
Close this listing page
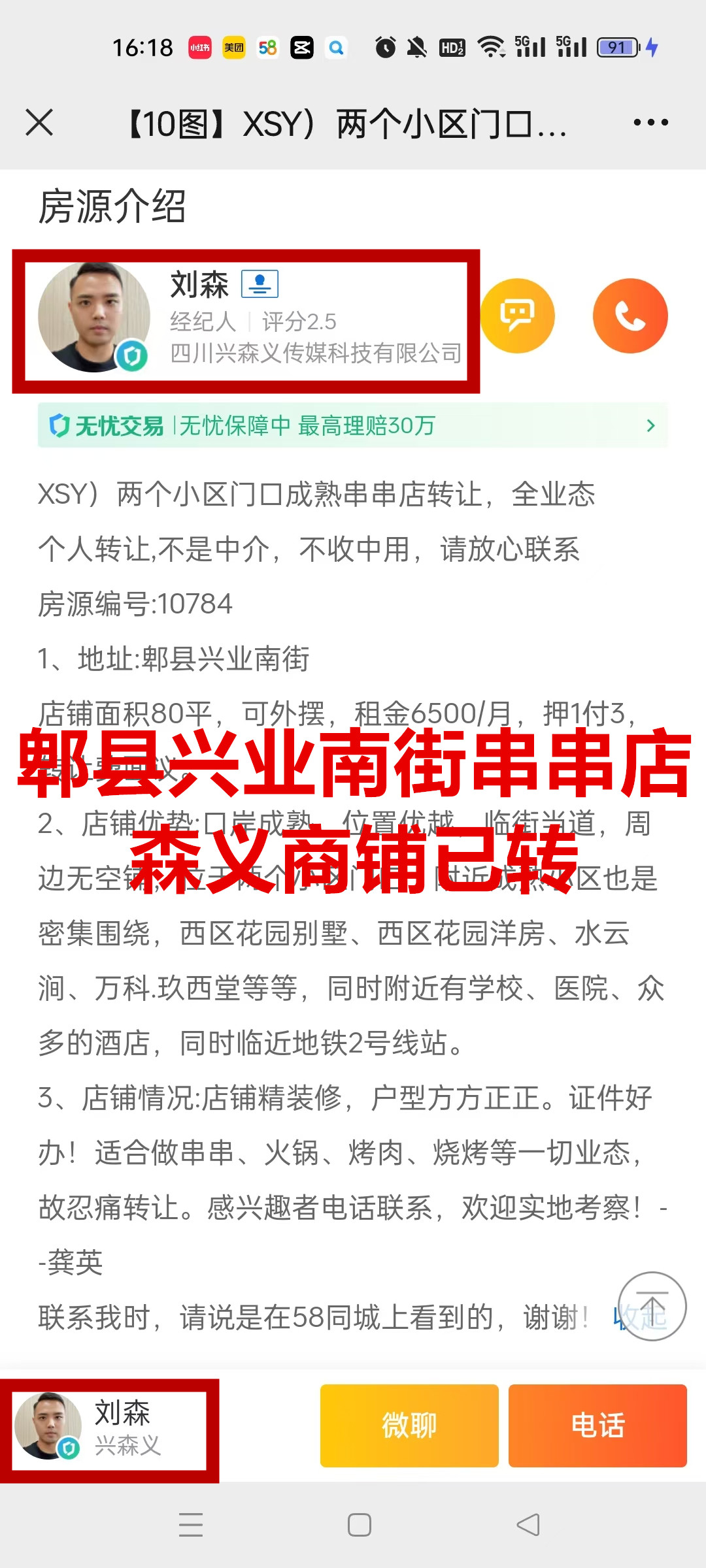[x=39, y=122]
